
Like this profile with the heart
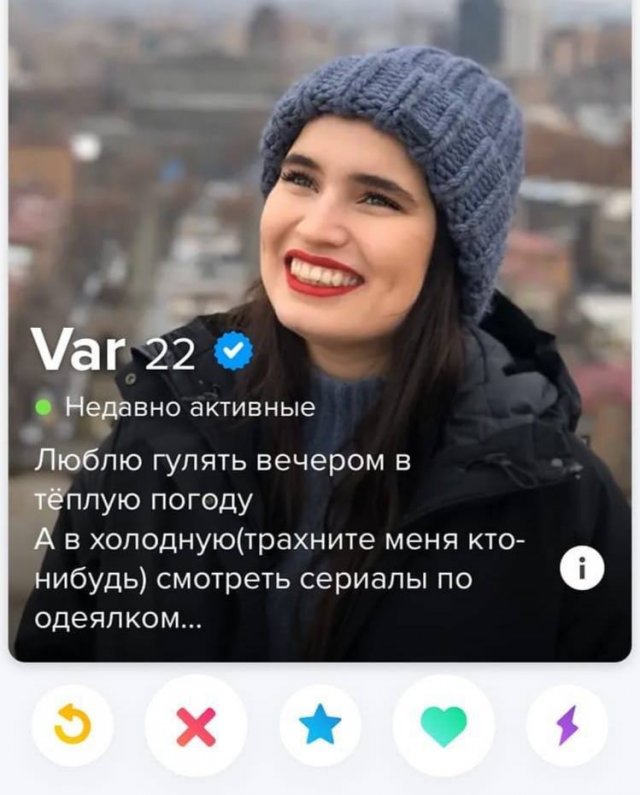[443, 725]
